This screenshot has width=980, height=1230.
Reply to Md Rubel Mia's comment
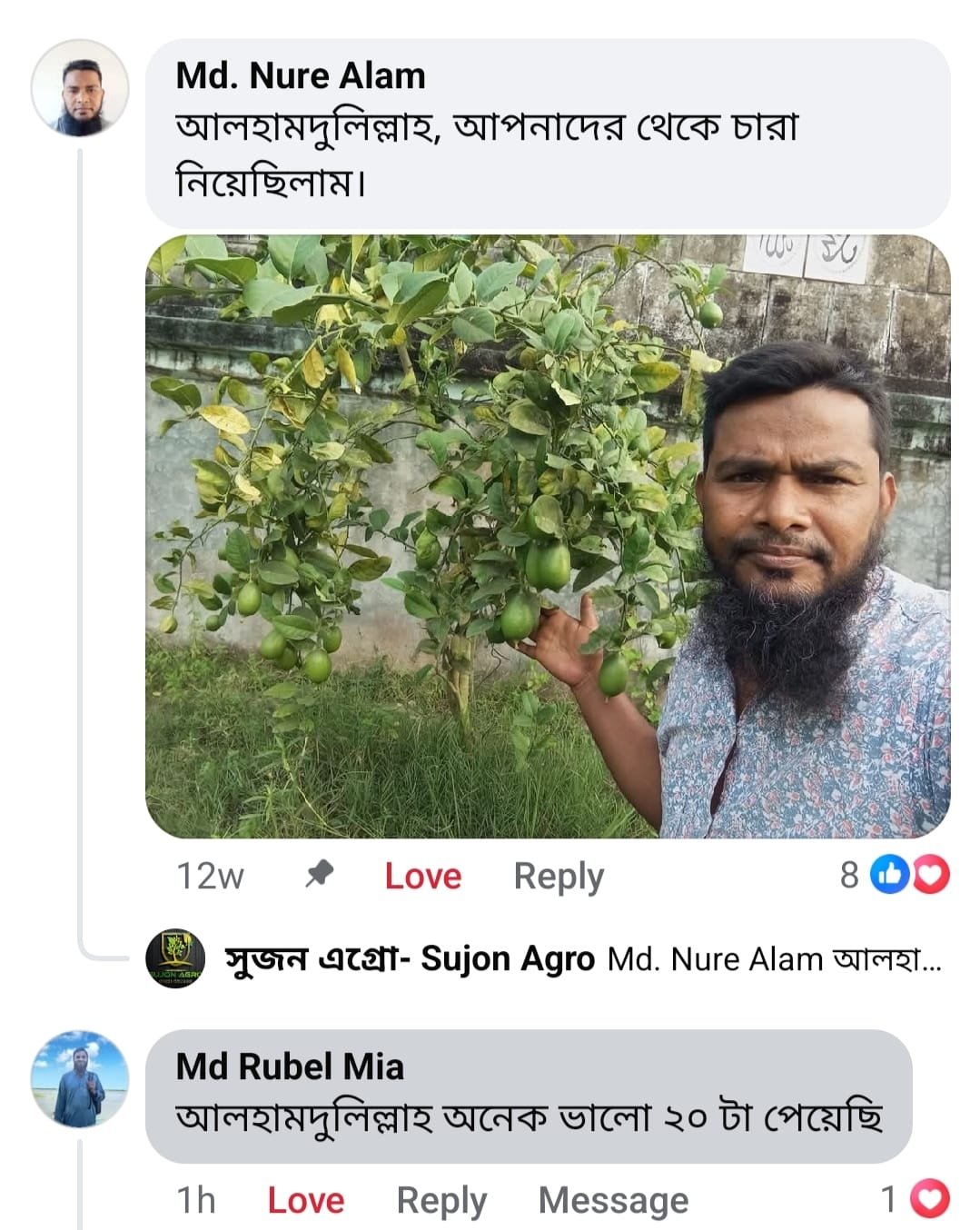point(441,1200)
